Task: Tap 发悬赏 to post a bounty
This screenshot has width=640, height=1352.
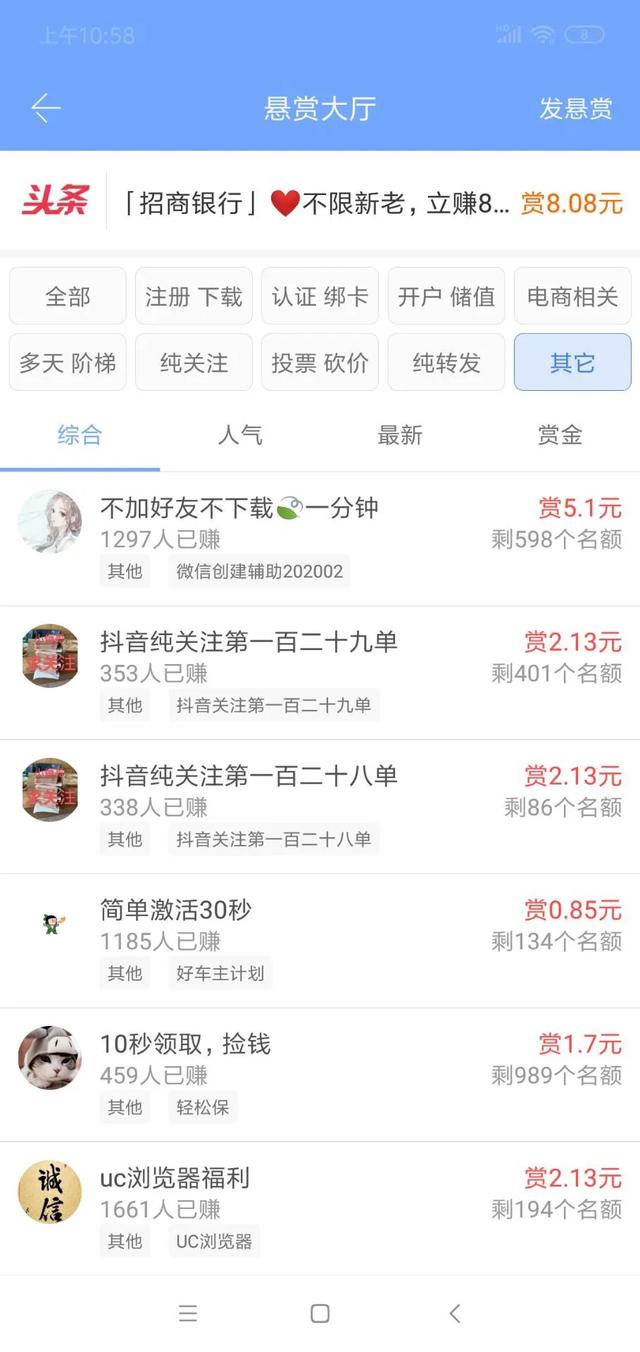Action: (575, 108)
